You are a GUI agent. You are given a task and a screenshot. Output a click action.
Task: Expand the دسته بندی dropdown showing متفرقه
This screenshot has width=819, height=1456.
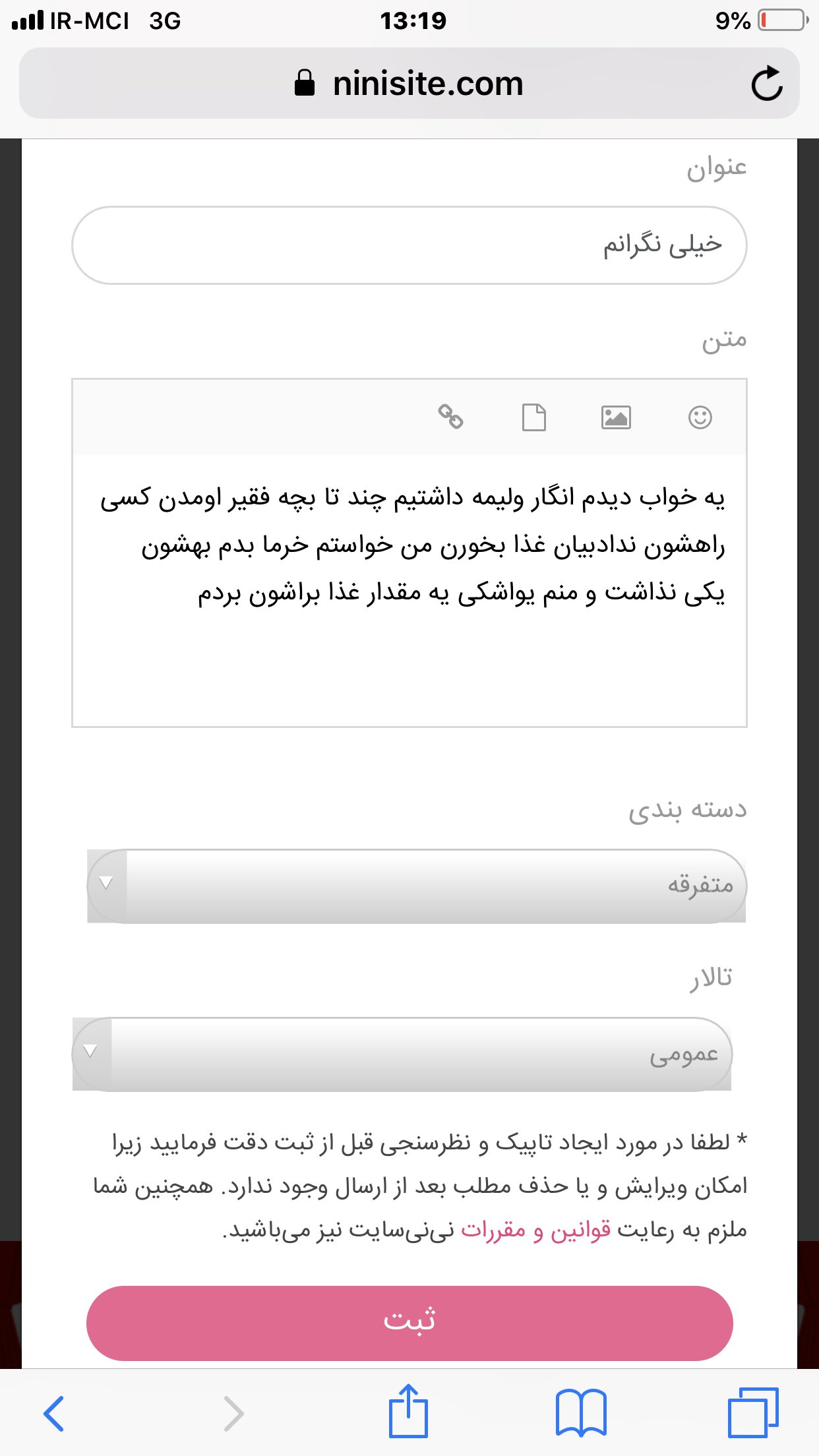tap(415, 886)
